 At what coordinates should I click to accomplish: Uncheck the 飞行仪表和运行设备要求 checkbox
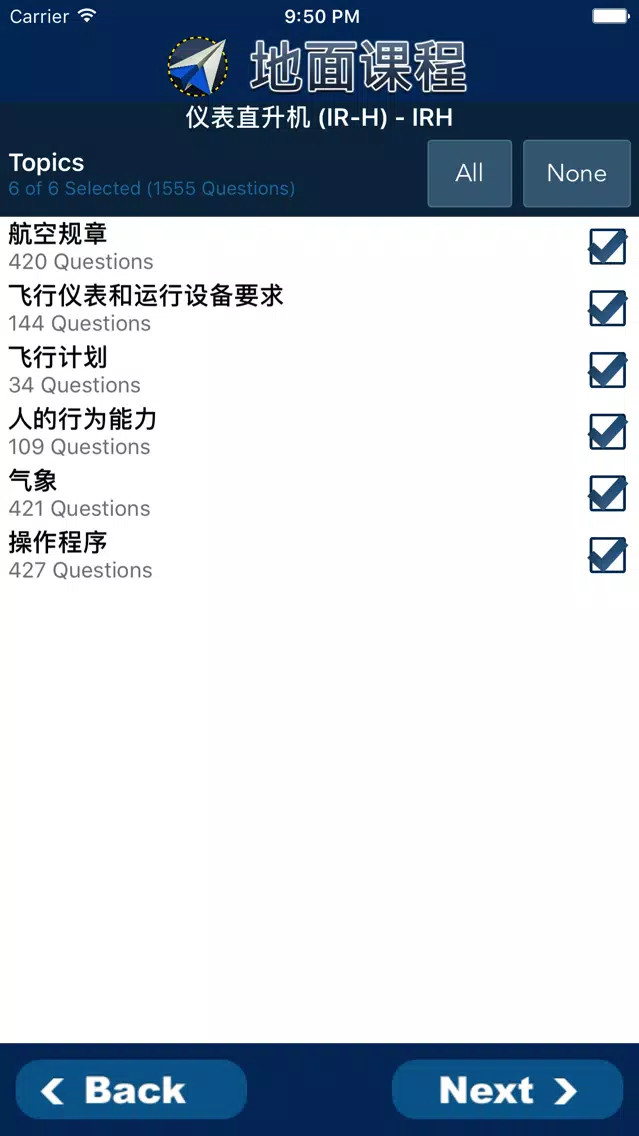coord(607,309)
